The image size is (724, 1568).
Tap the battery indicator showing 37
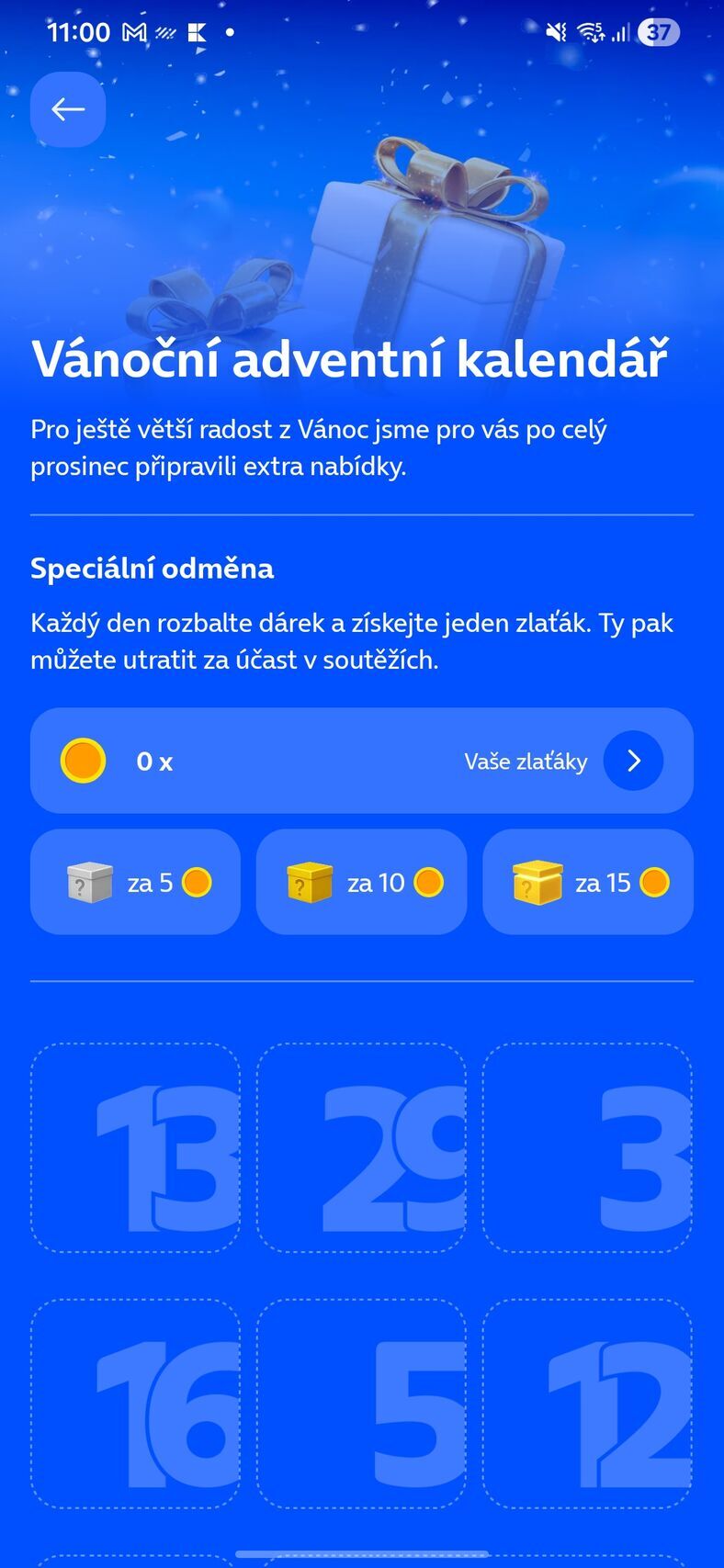(658, 33)
